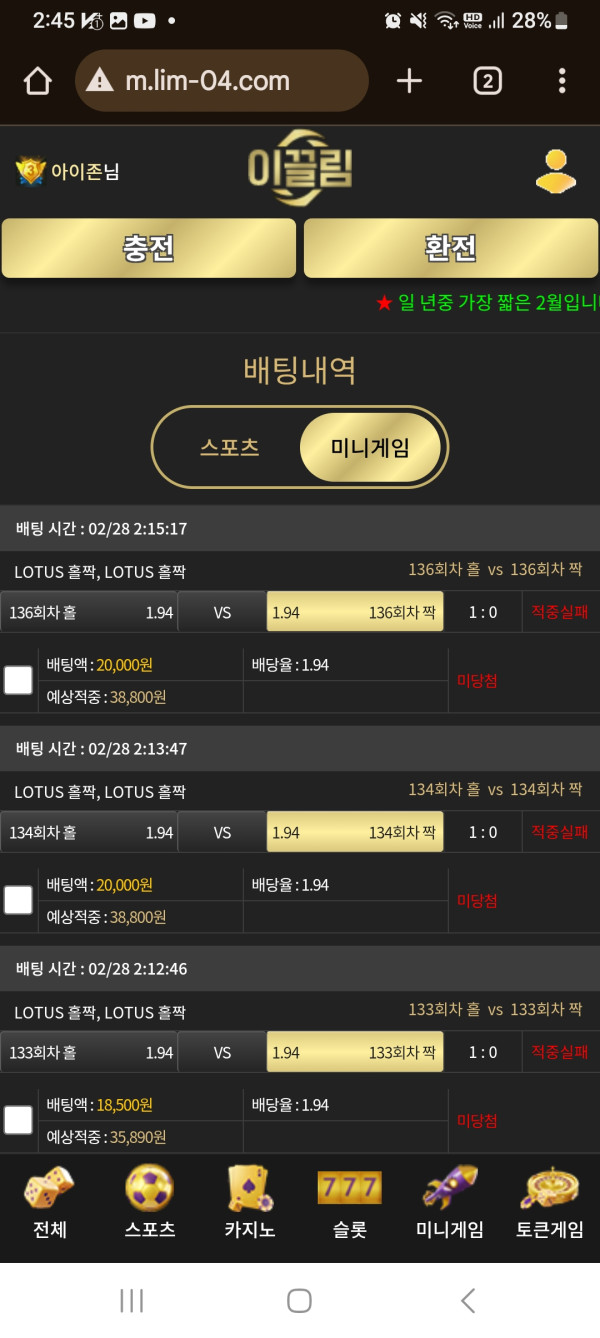Select the 미니게임 betting history tab
This screenshot has height=1338, width=600.
[370, 447]
